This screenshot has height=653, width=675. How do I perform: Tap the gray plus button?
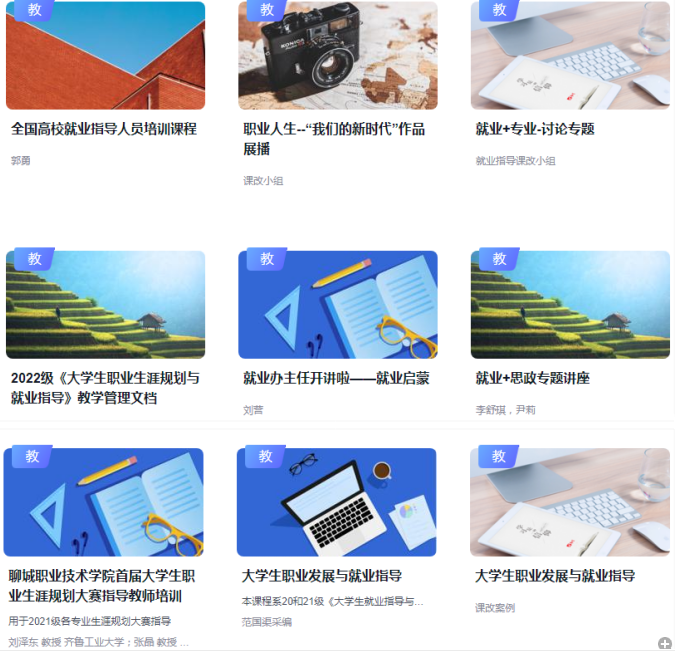point(665,643)
